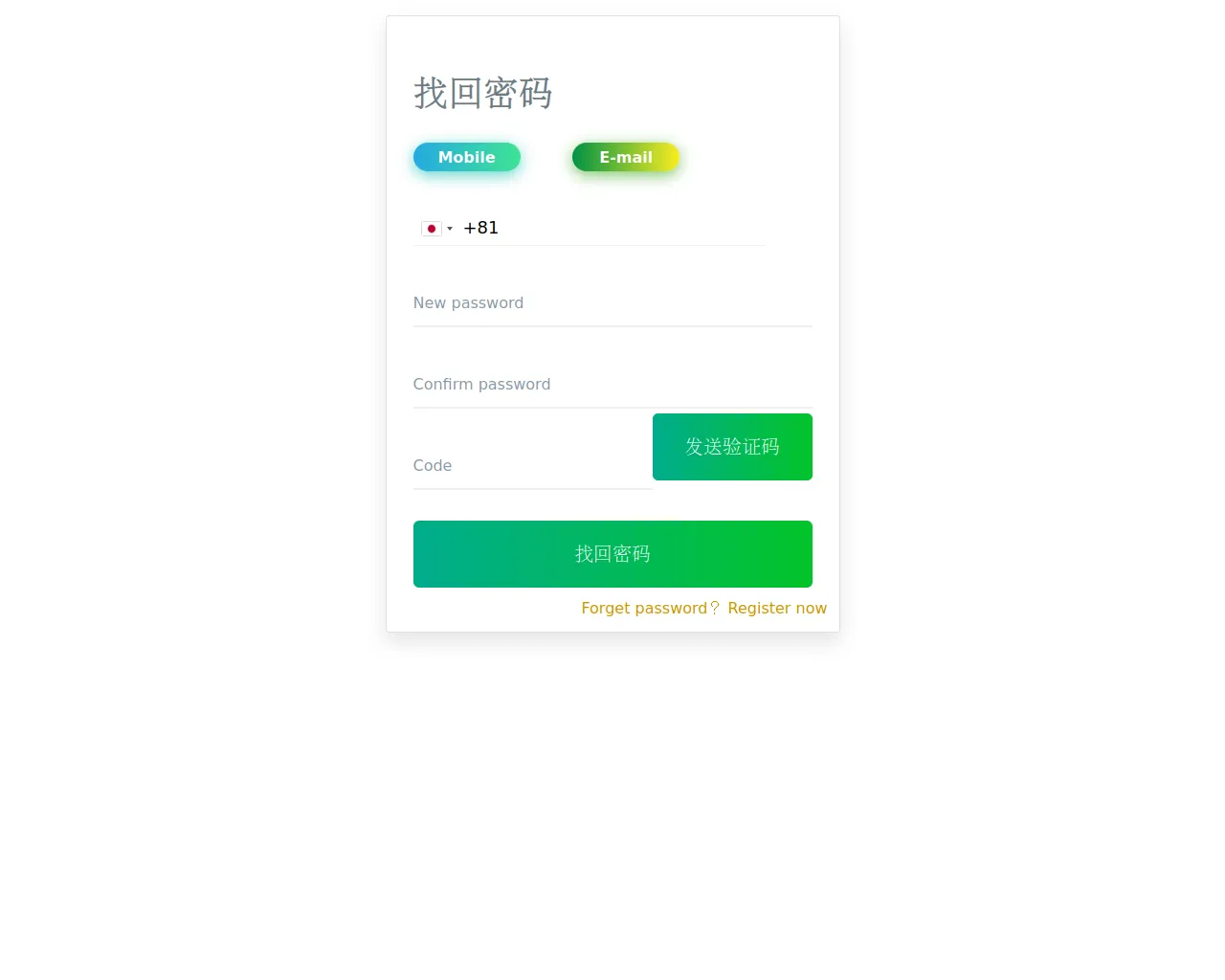This screenshot has width=1225, height=980.
Task: Open the country code flag dropdown
Action: click(x=436, y=229)
